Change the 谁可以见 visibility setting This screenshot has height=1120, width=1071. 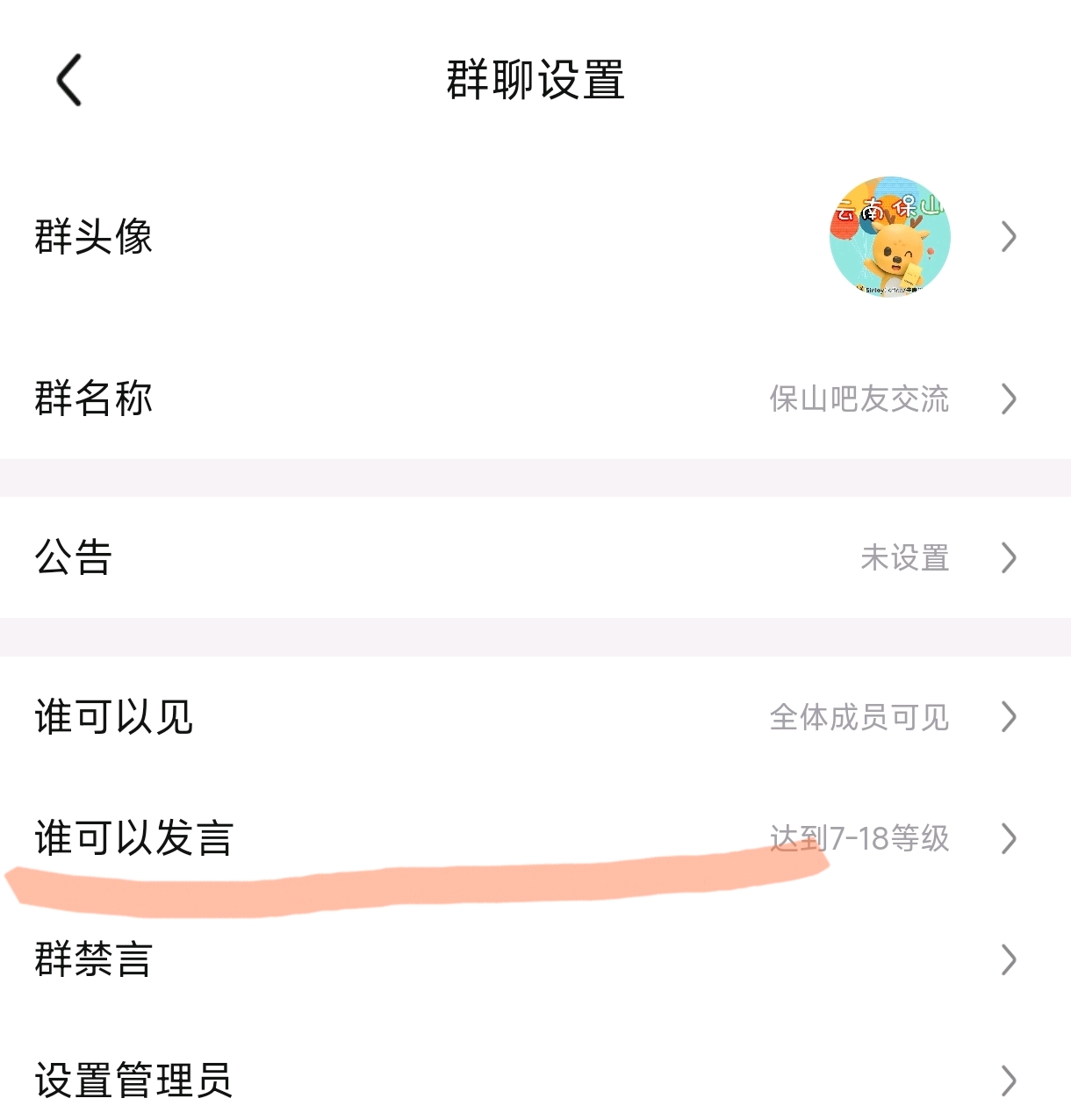(x=534, y=717)
